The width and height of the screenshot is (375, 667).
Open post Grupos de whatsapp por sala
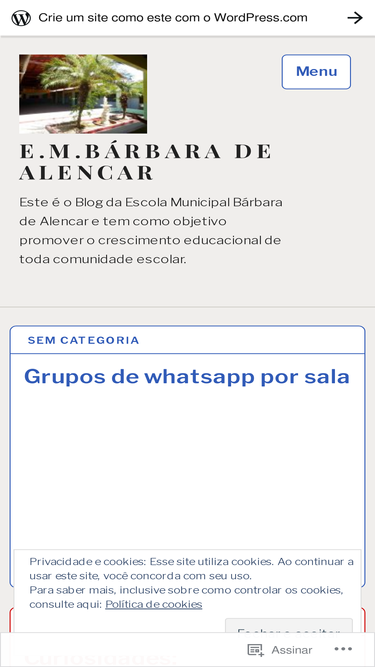[187, 376]
